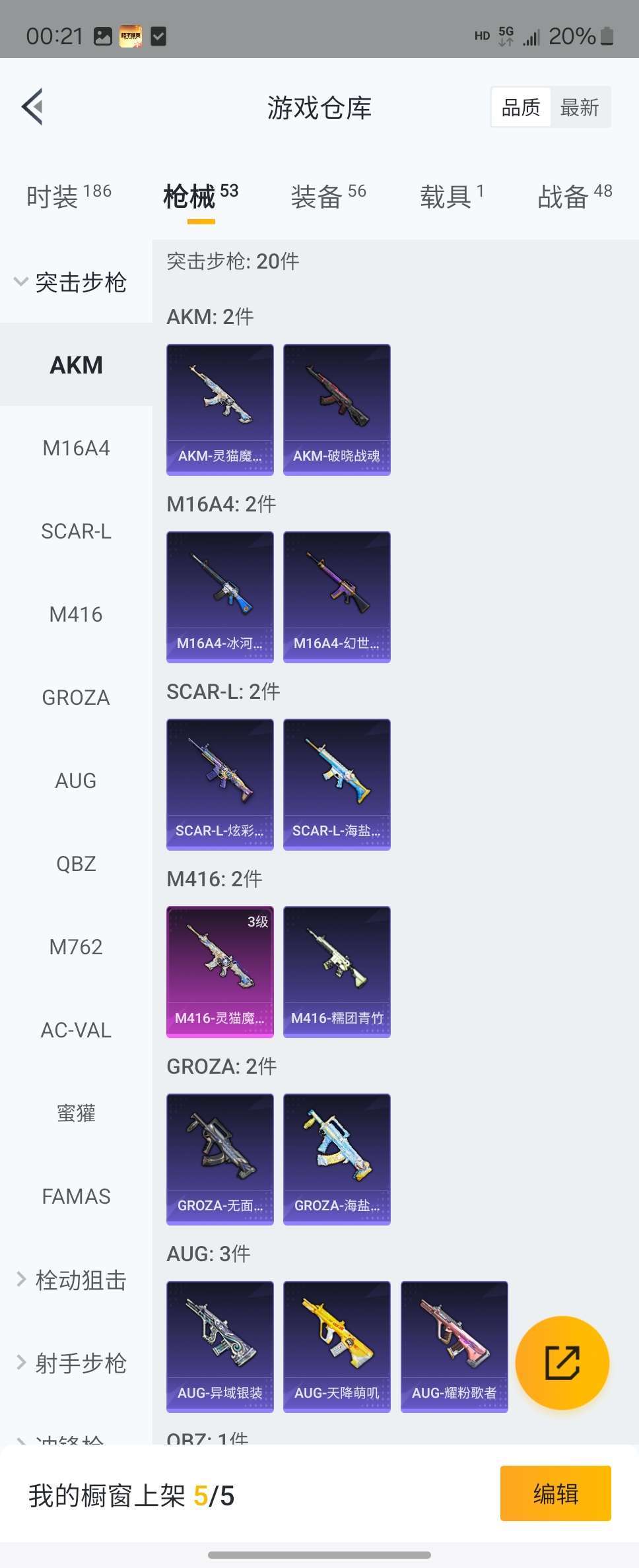639x1568 pixels.
Task: Sort items by 最新
Action: 579,107
